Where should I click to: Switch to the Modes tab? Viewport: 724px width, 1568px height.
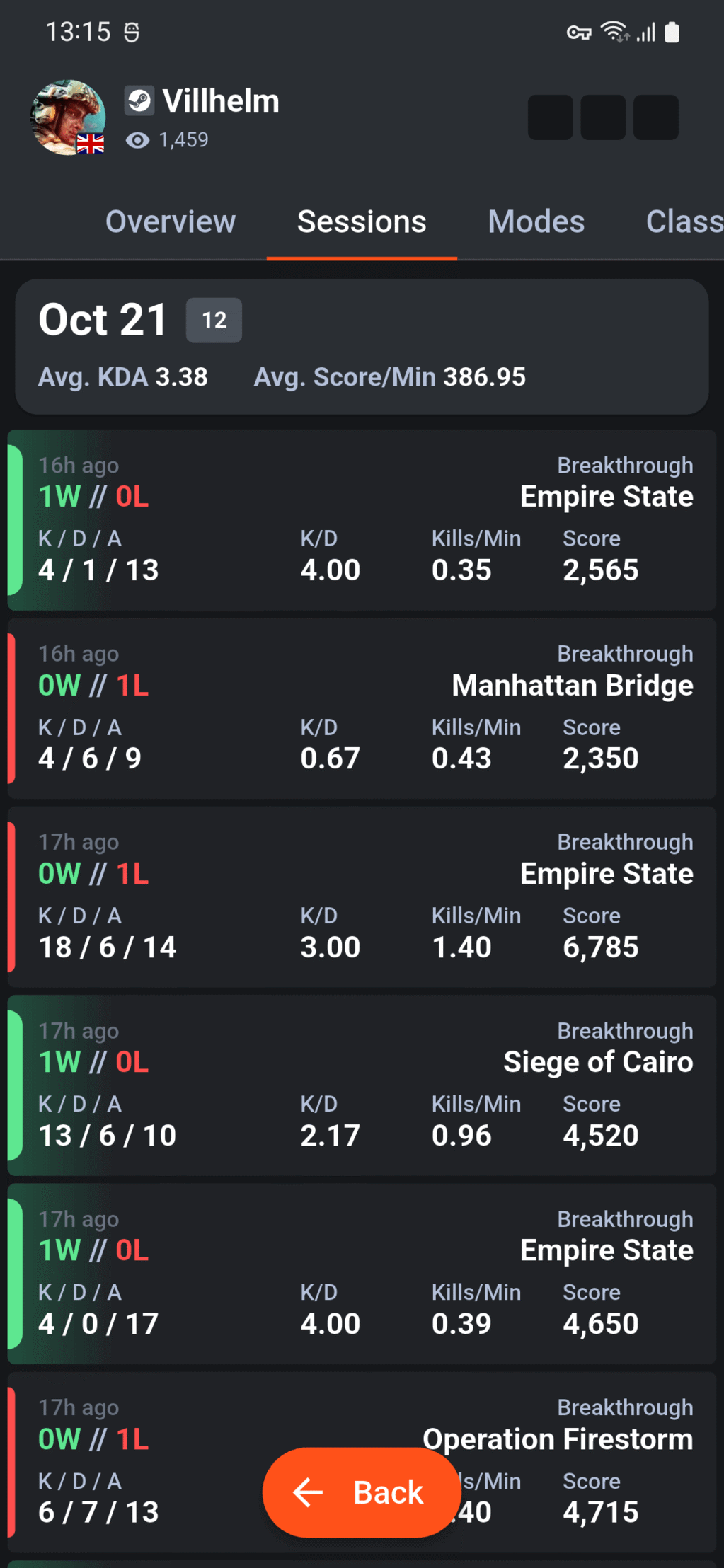point(536,221)
